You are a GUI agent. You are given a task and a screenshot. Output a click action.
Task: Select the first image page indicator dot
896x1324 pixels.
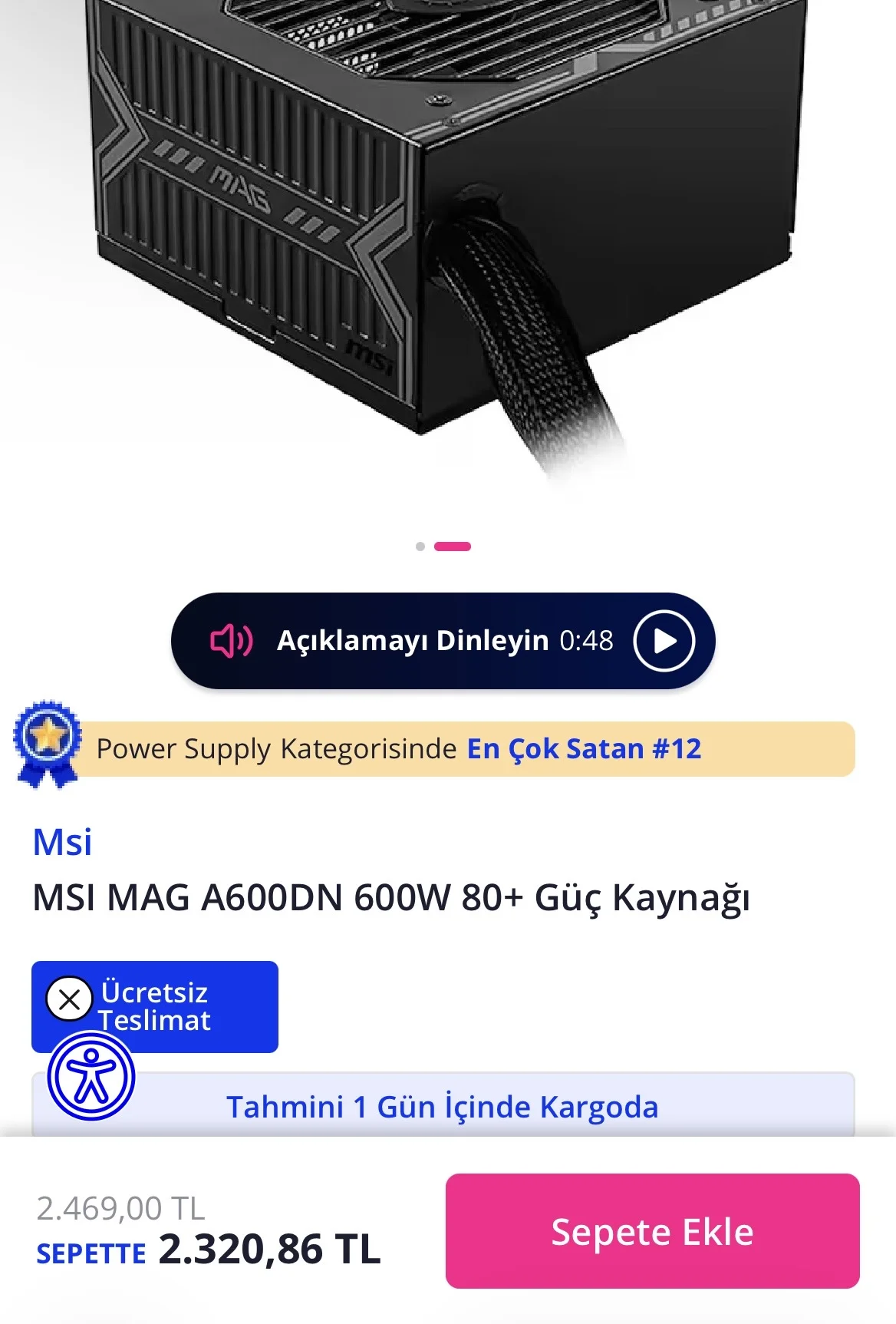click(420, 546)
